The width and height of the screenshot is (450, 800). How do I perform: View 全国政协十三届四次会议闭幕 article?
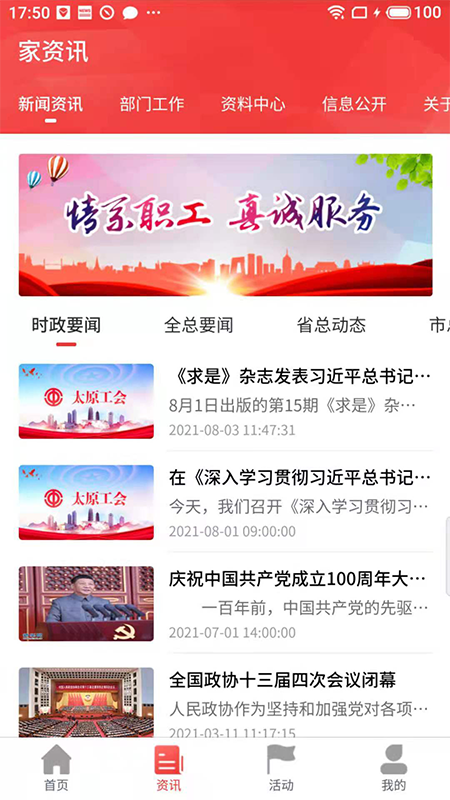pos(226,702)
